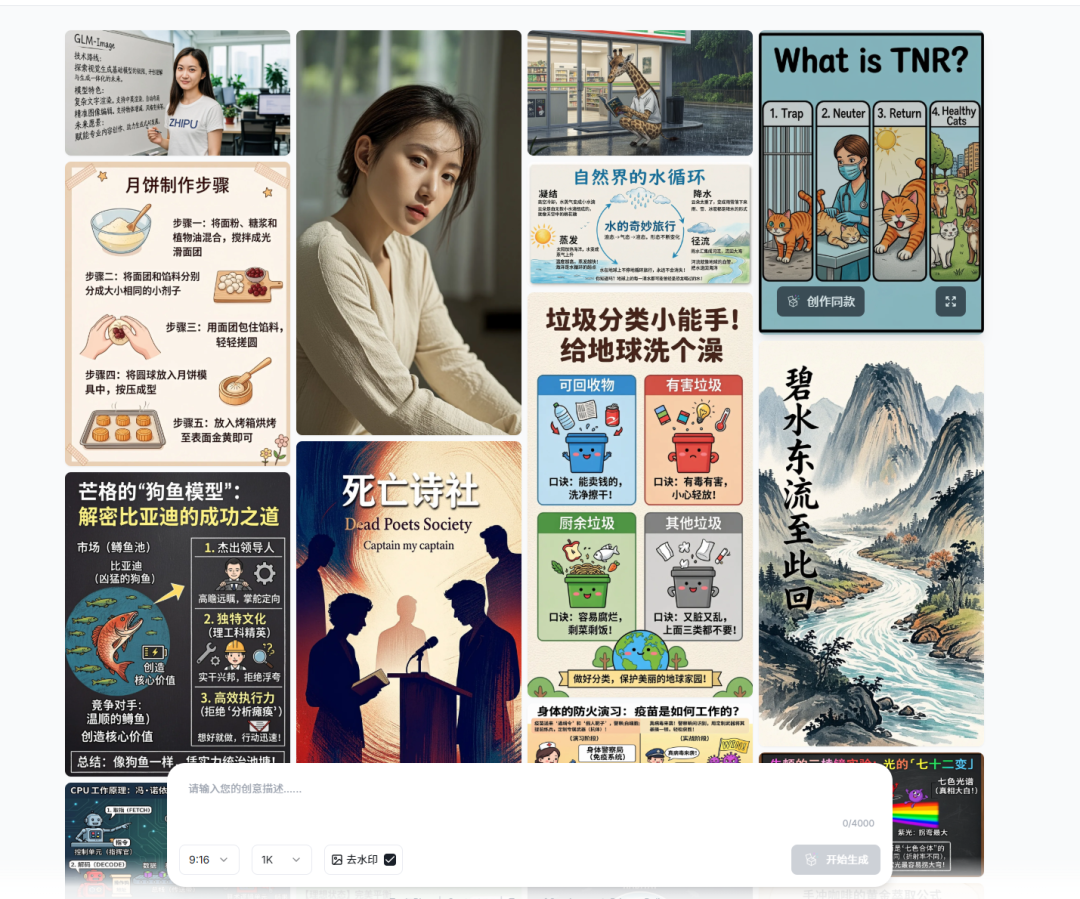The image size is (1080, 899).
Task: Expand the TNR image to fullscreen
Action: (x=950, y=301)
